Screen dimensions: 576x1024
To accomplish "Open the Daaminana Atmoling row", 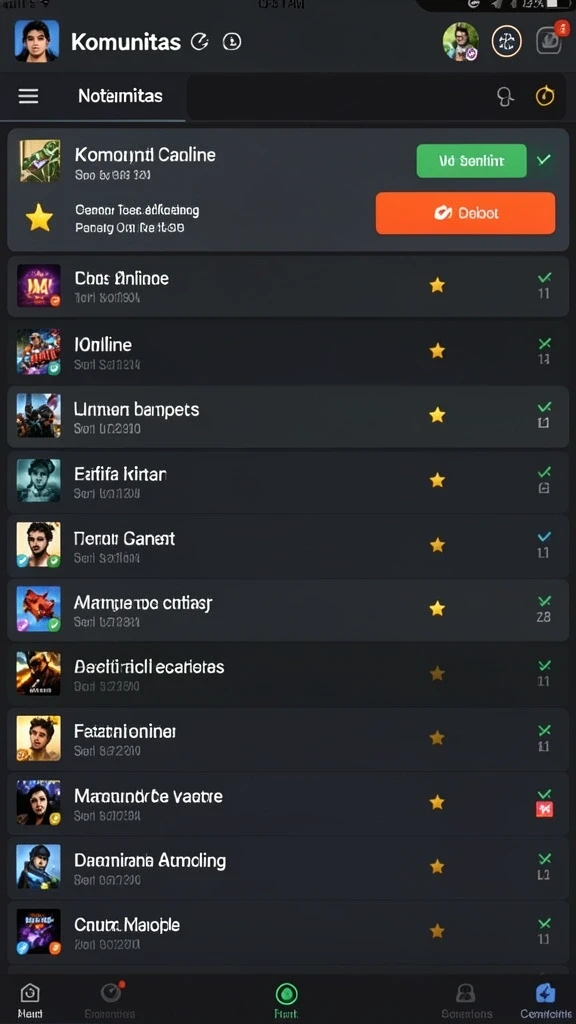I will point(288,867).
